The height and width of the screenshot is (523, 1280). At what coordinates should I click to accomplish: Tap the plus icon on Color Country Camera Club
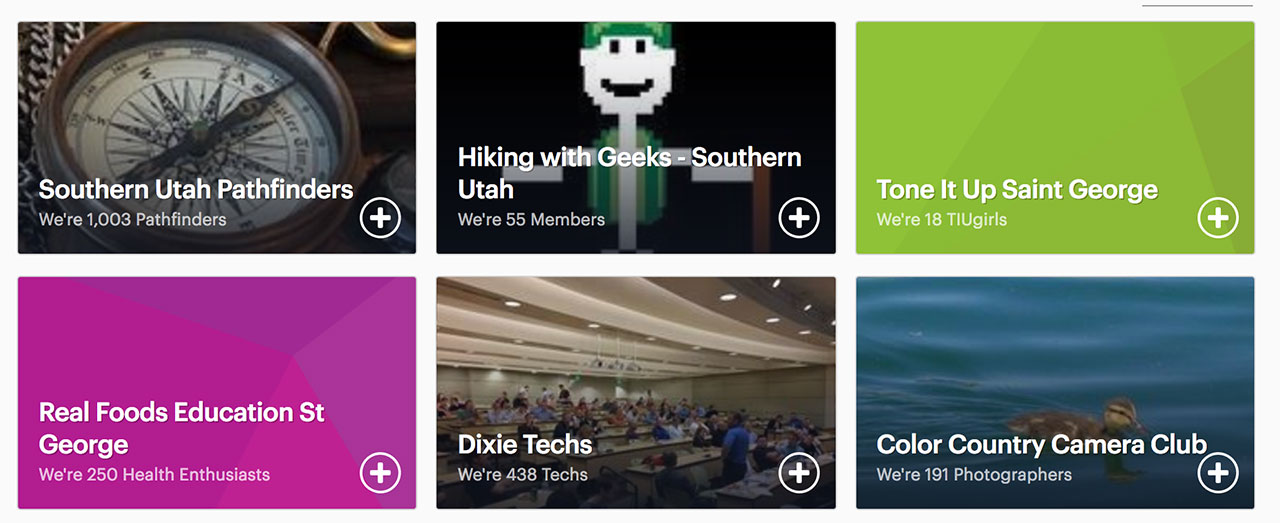point(1218,473)
